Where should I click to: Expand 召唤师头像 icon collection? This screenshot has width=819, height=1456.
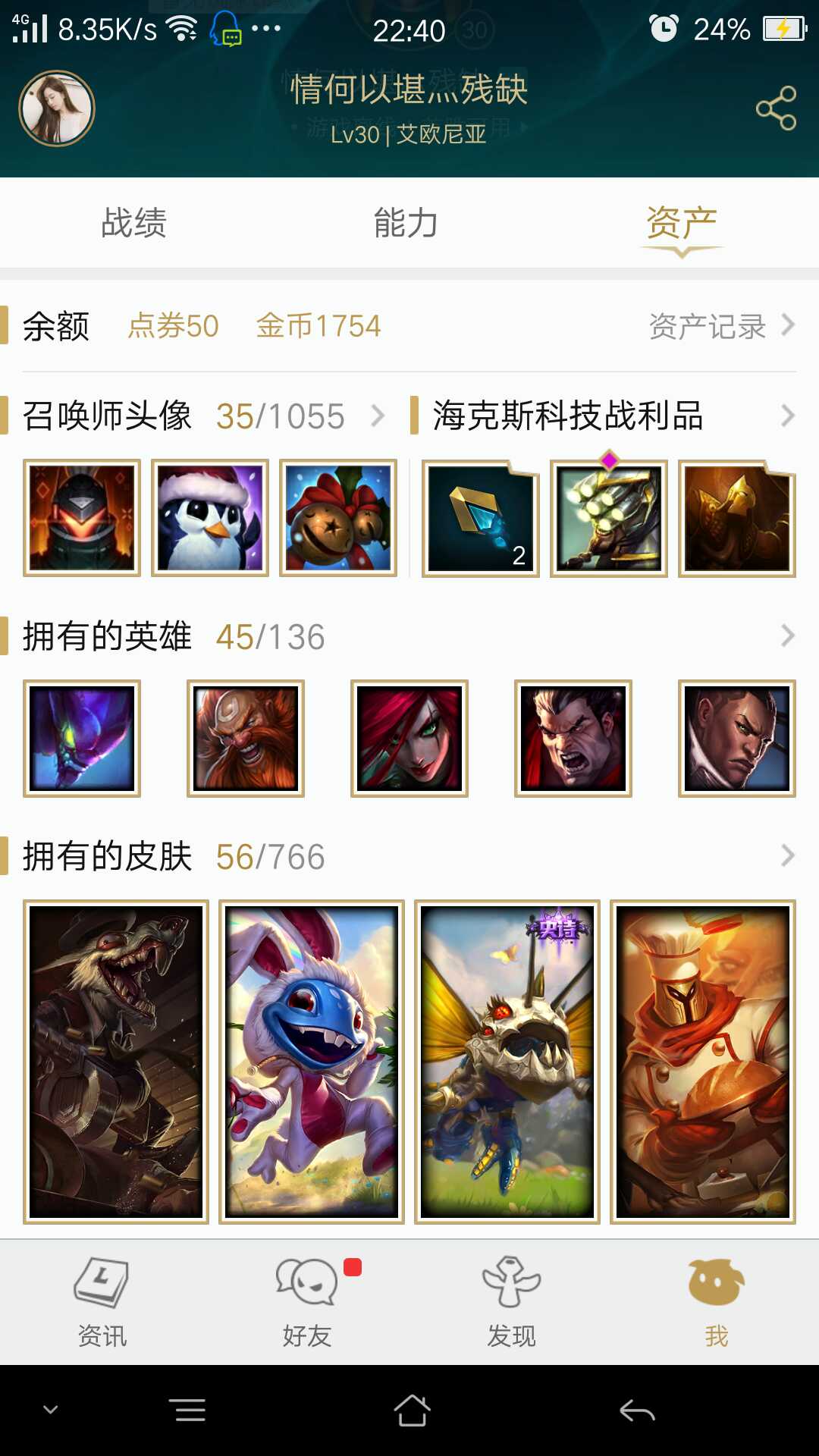[377, 416]
